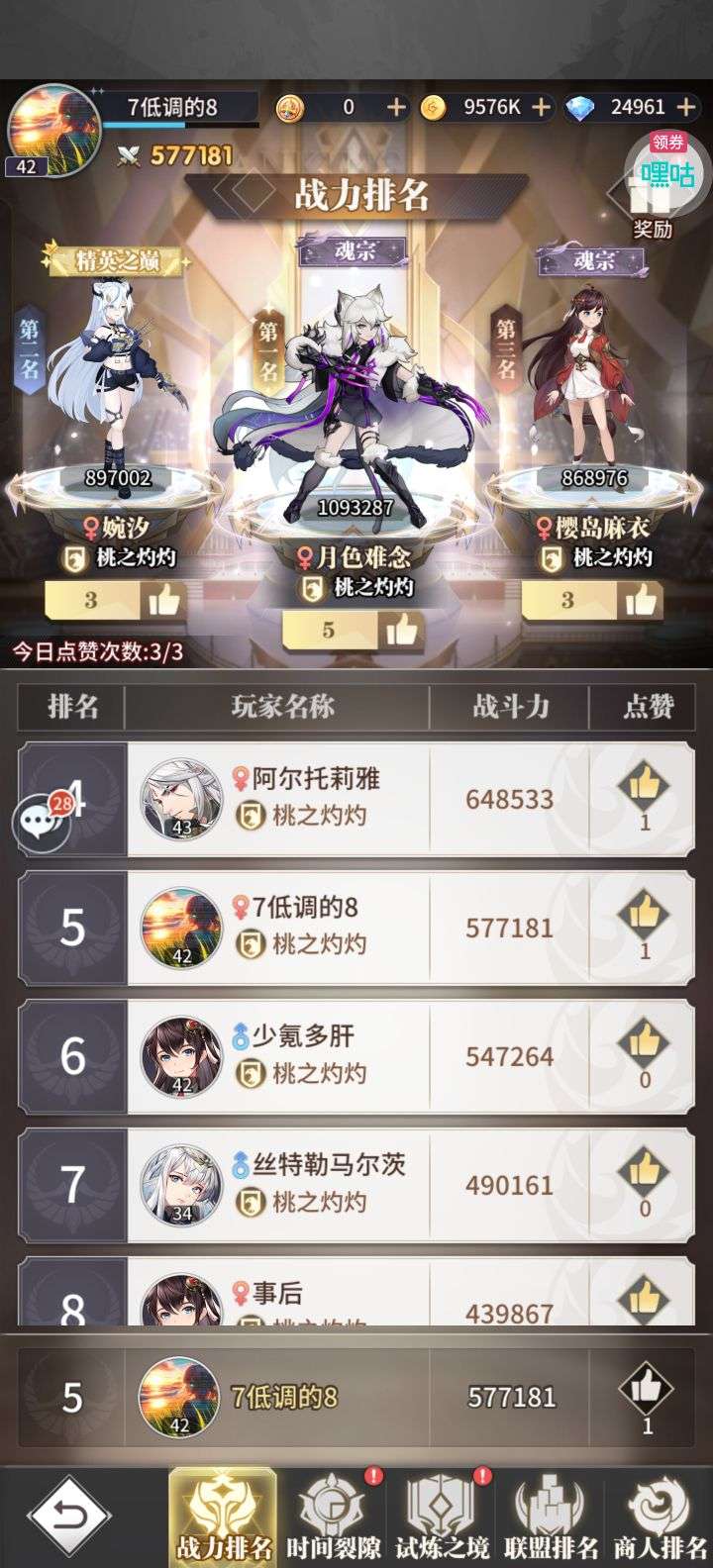Open the profile avatar of 7低调的8

(x=53, y=130)
